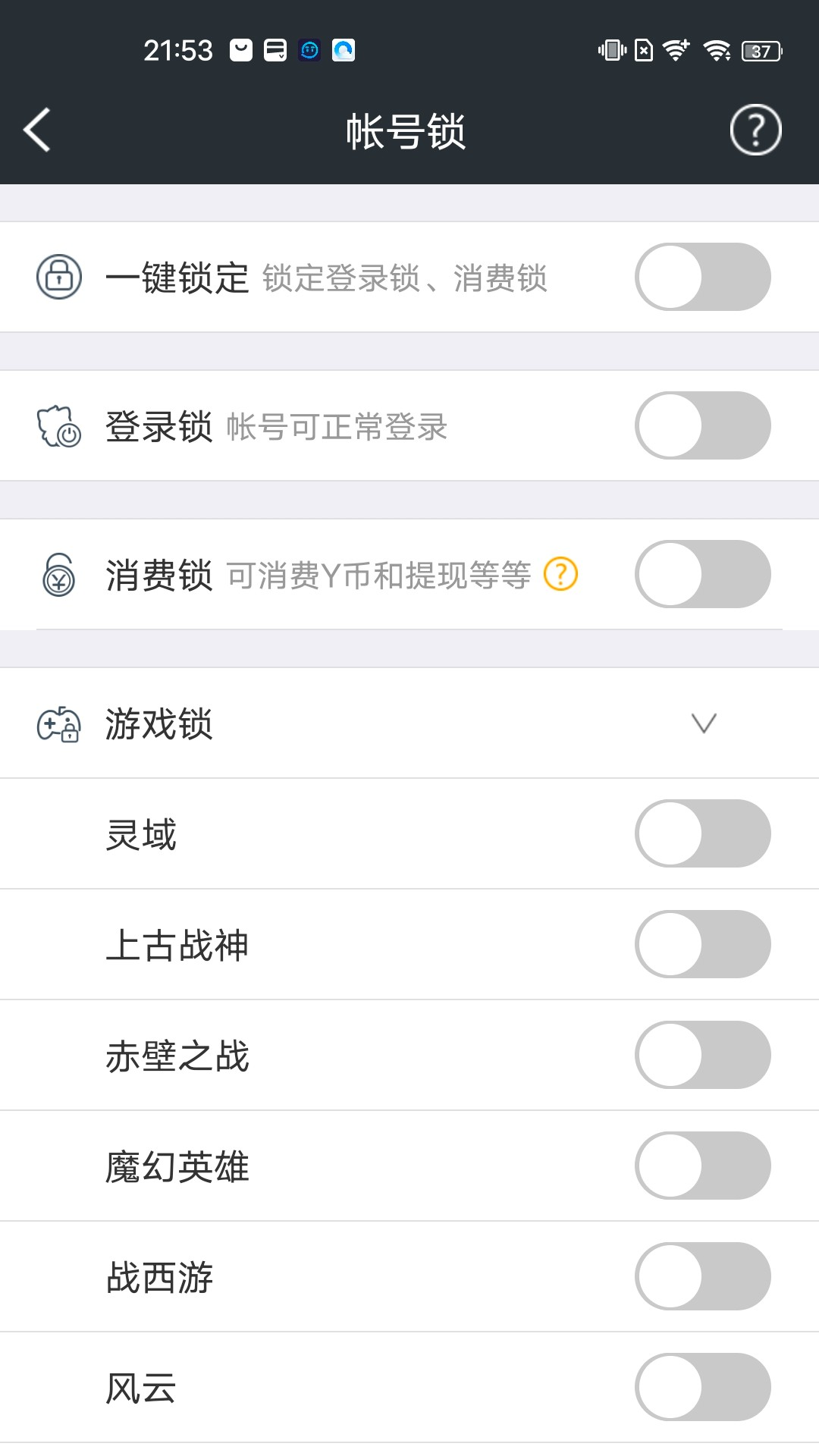Turn on the 风云 game lock
The image size is (819, 1456).
pos(702,1387)
